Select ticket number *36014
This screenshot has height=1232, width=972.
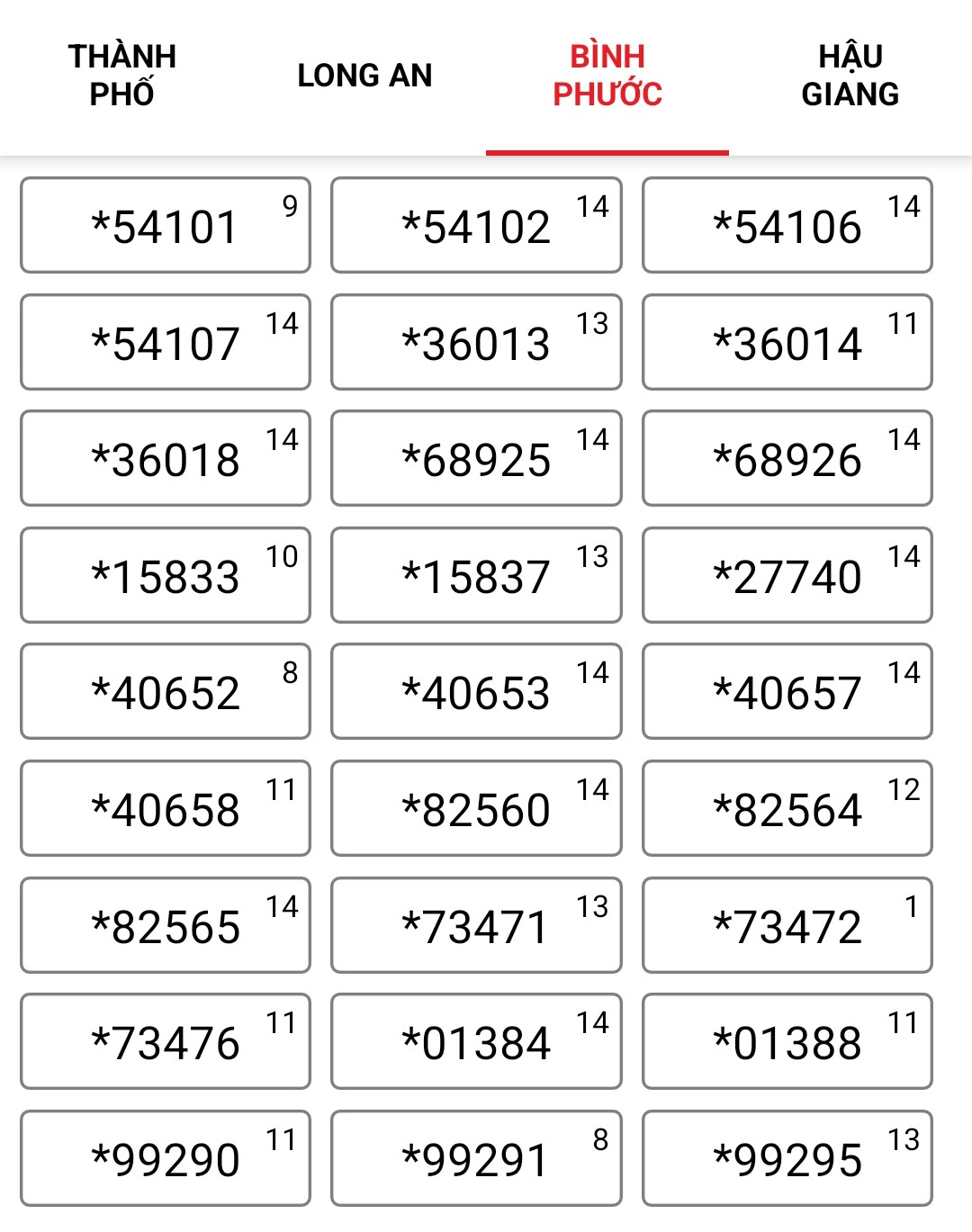click(787, 343)
